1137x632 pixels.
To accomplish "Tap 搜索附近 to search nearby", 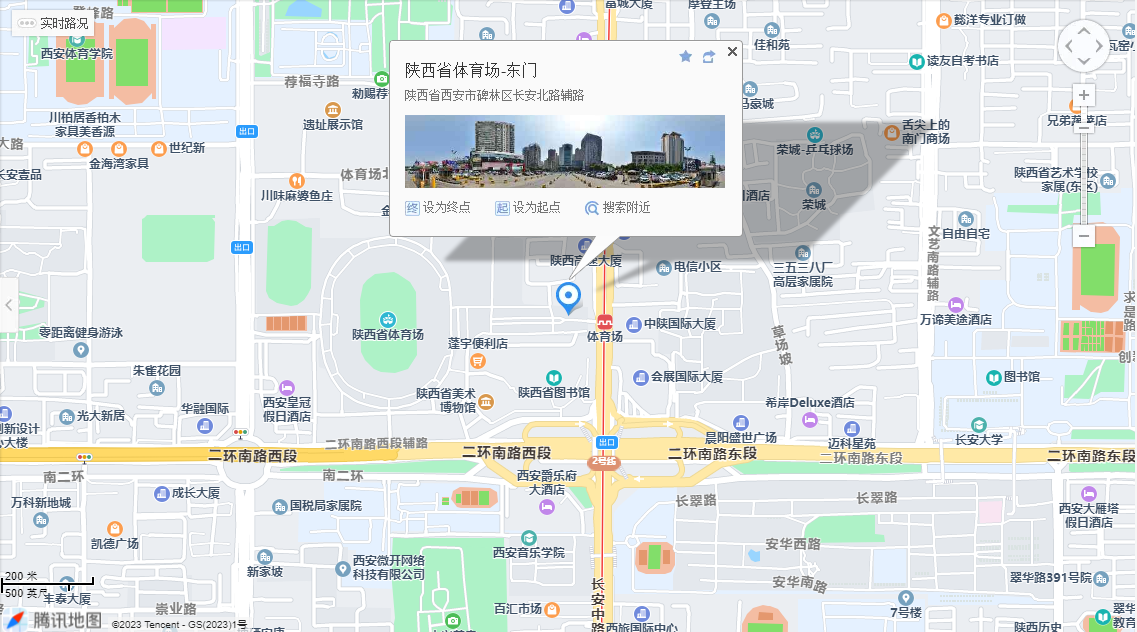I will point(618,208).
